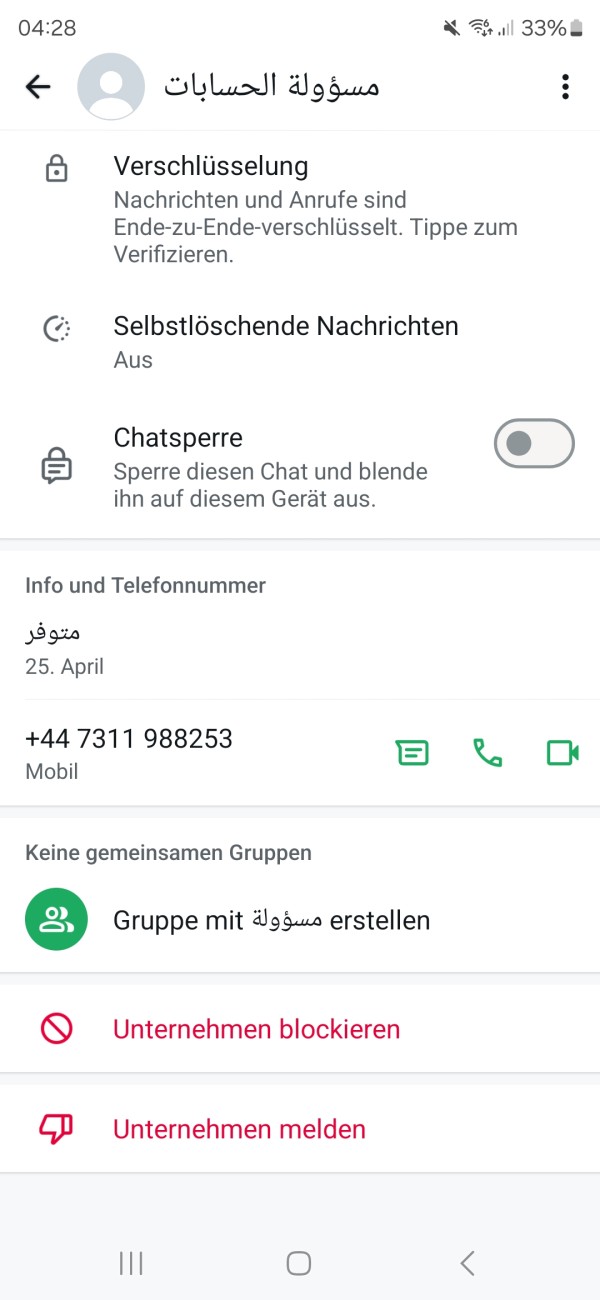Start a voice call with the phone icon
The width and height of the screenshot is (600, 1300).
(x=487, y=753)
